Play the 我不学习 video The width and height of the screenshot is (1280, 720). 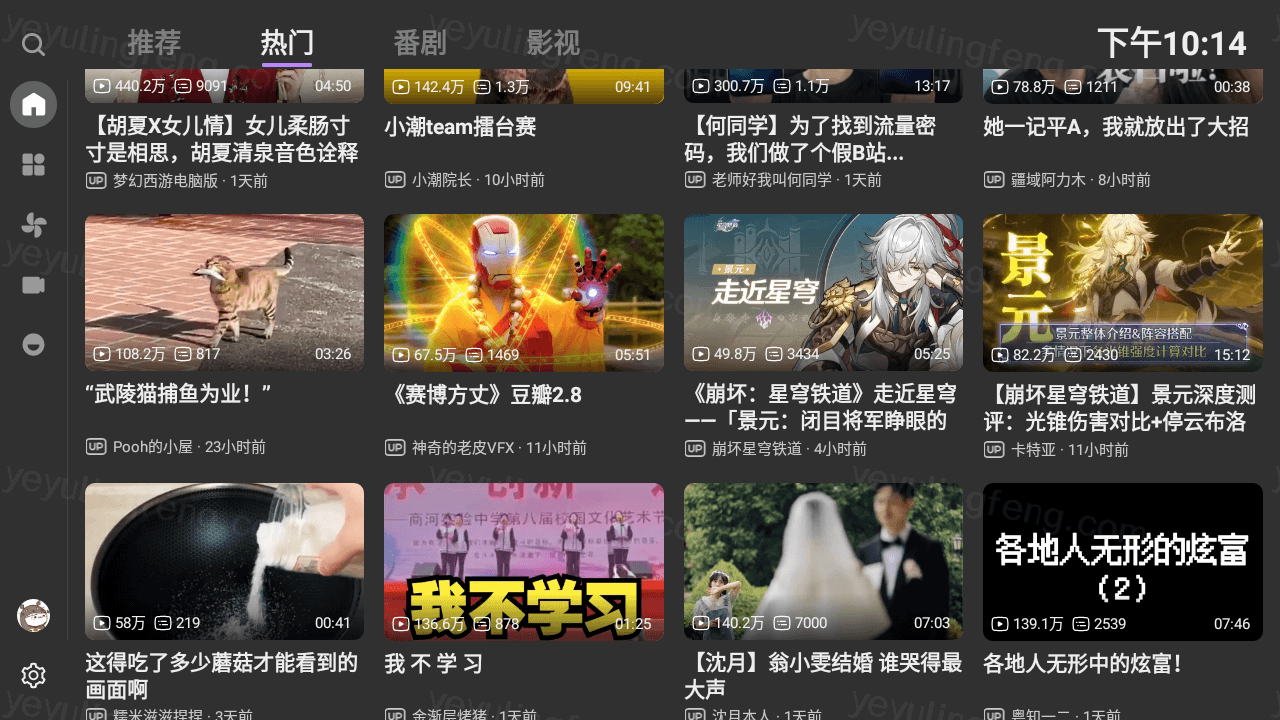(523, 561)
